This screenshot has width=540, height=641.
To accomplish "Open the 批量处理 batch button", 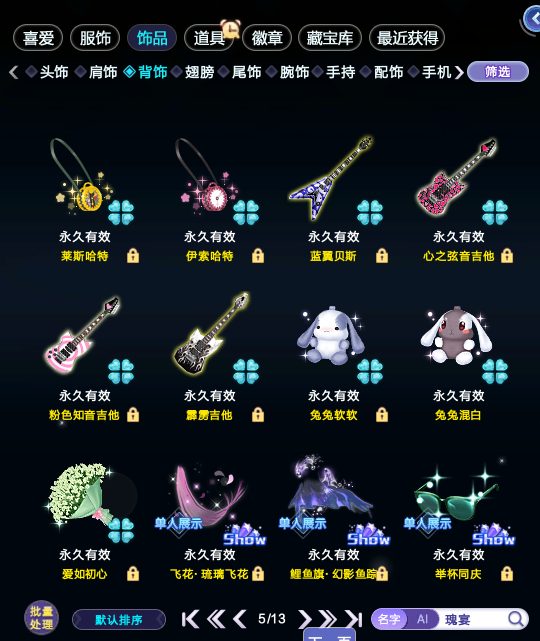I will pos(41,618).
